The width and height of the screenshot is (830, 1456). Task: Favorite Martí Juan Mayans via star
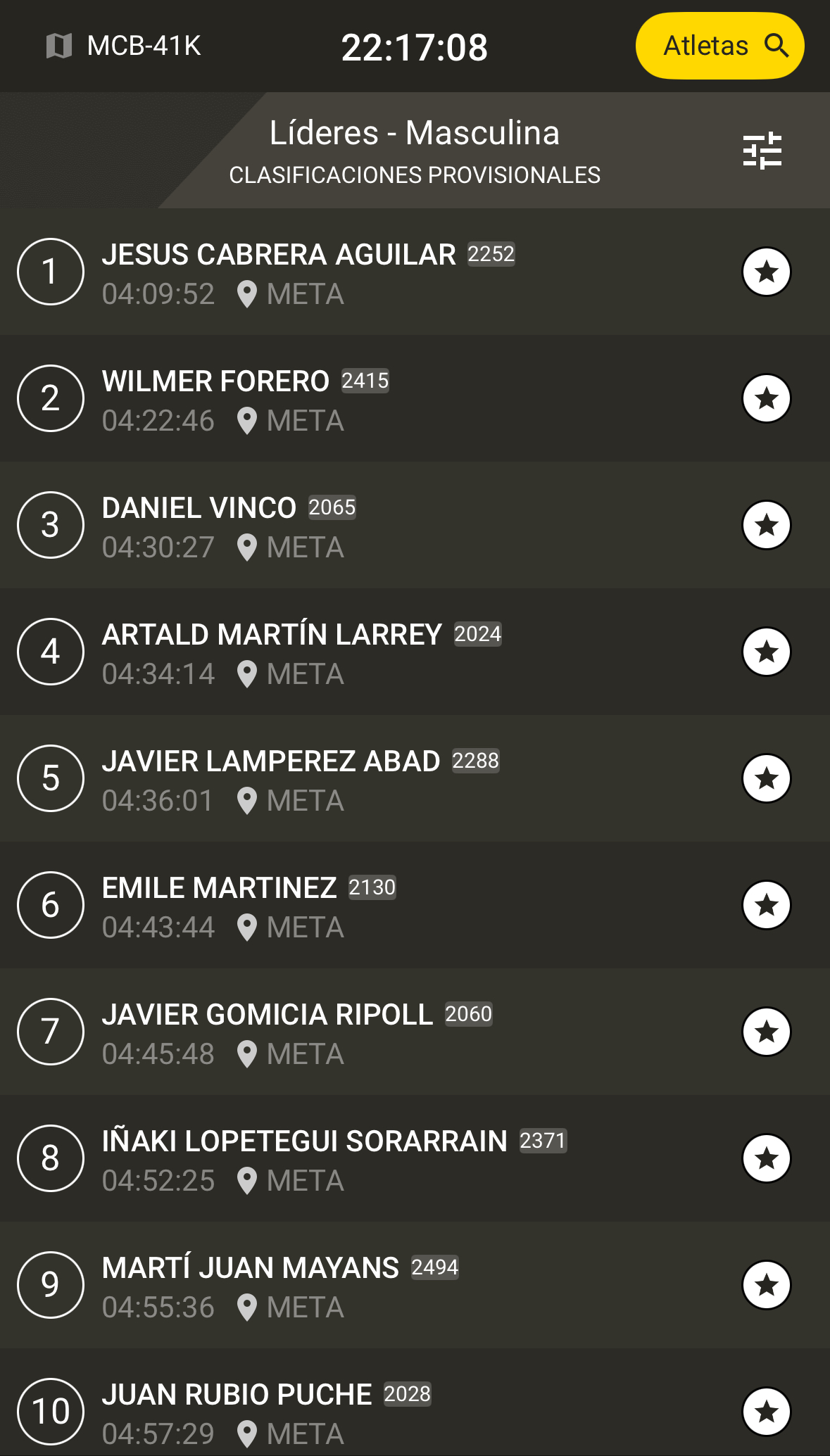pyautogui.click(x=766, y=1285)
